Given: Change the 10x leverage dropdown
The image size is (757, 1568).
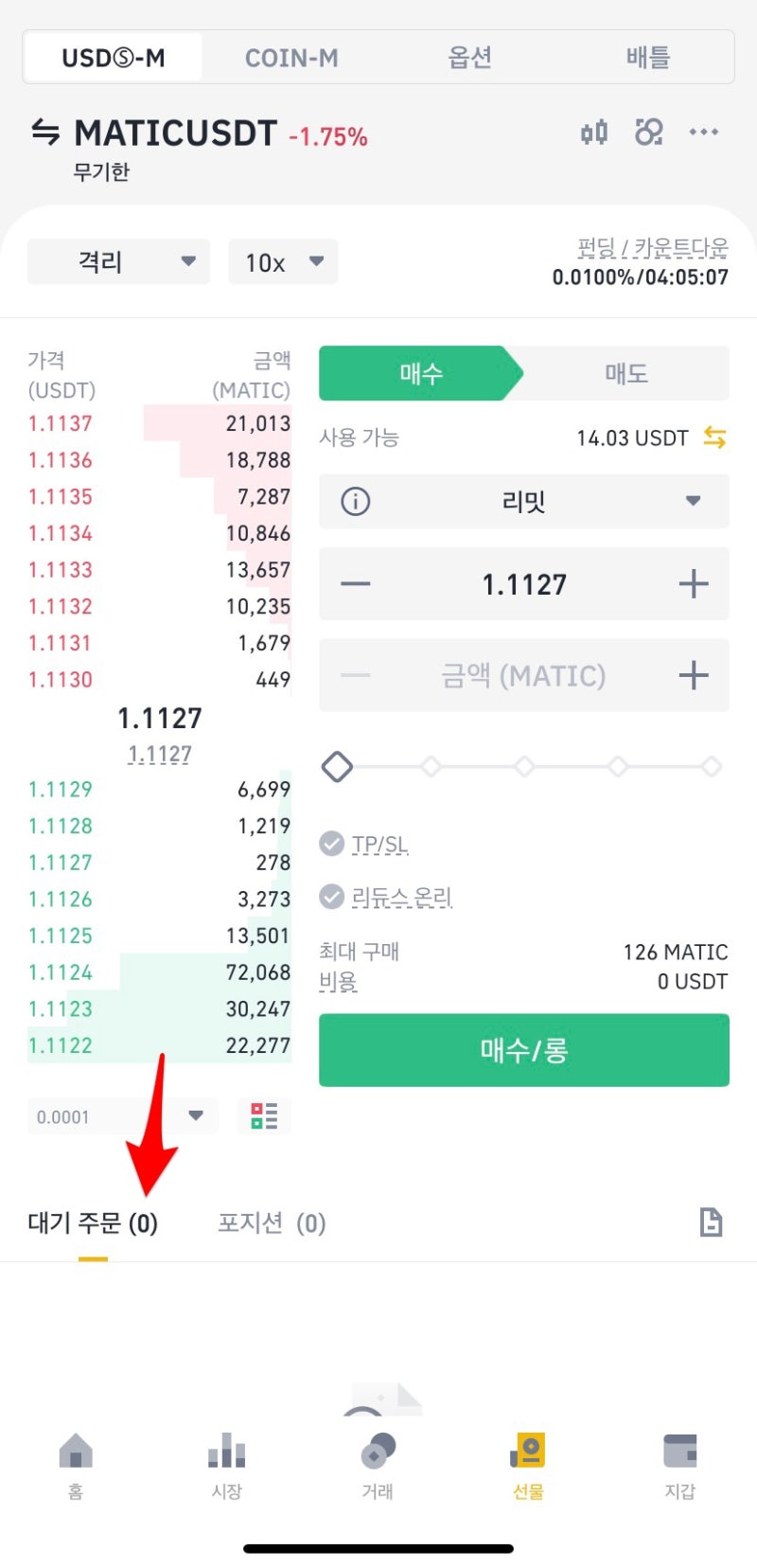Looking at the screenshot, I should (x=283, y=261).
